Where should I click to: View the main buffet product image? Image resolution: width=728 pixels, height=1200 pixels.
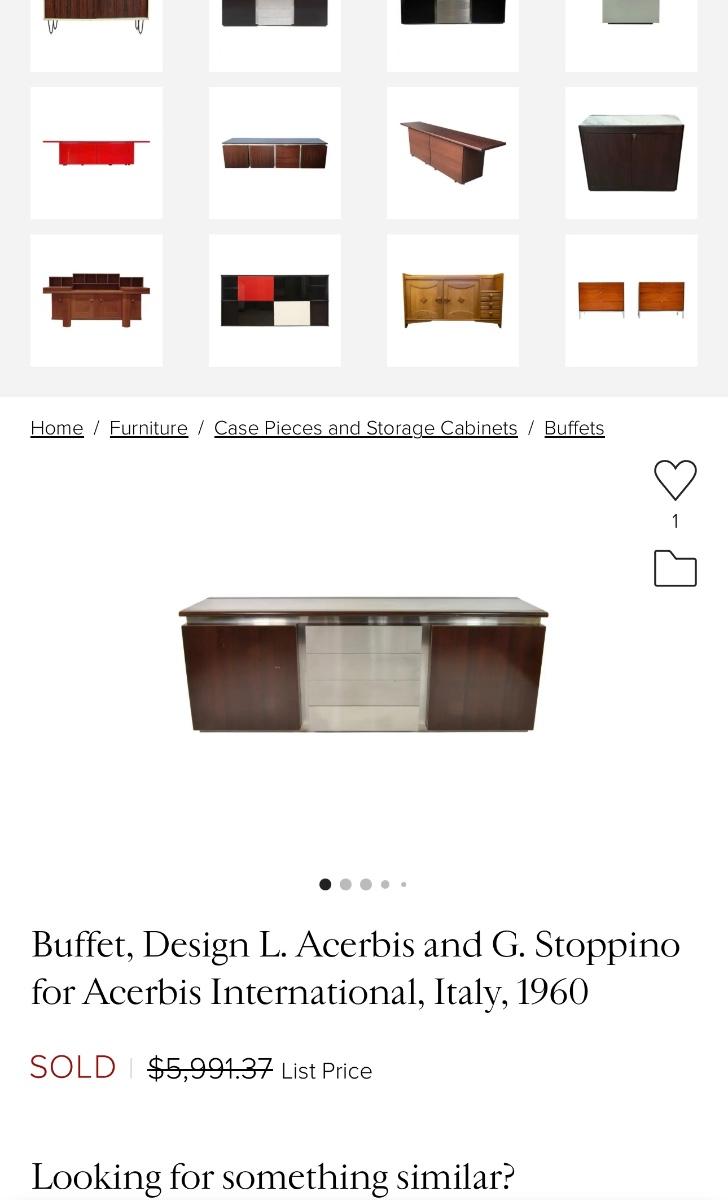pos(363,665)
